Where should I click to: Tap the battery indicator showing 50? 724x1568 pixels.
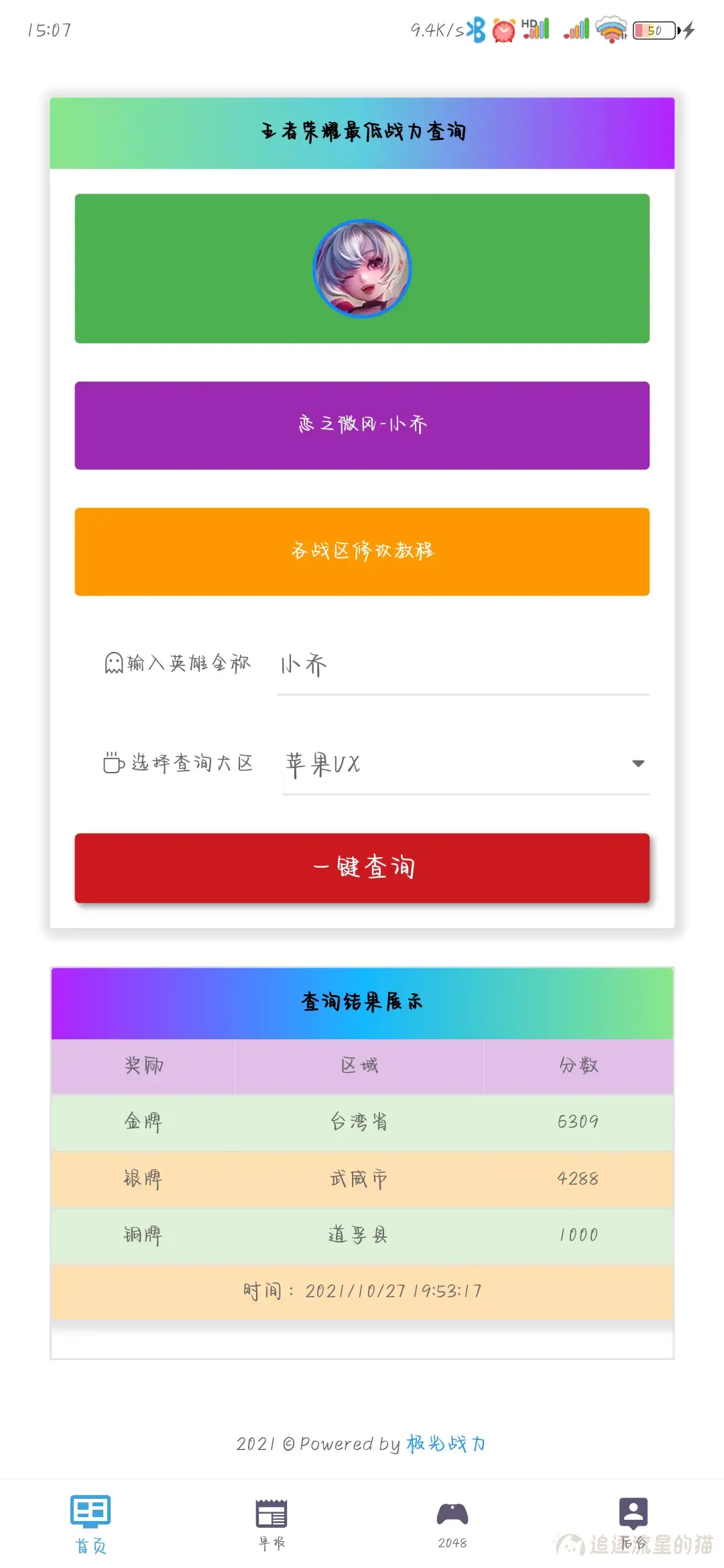tap(654, 30)
